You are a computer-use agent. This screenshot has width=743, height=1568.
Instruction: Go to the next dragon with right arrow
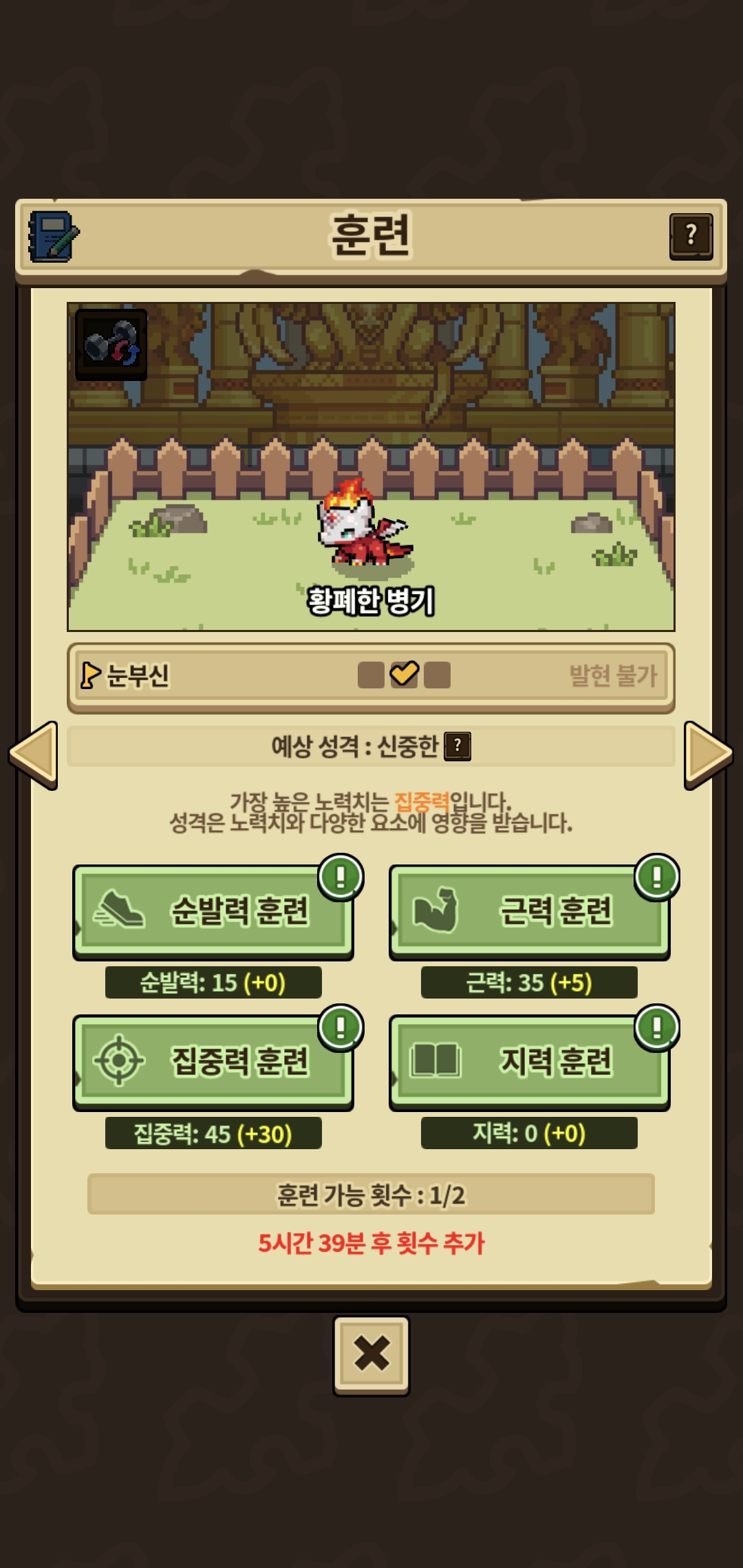click(x=708, y=754)
